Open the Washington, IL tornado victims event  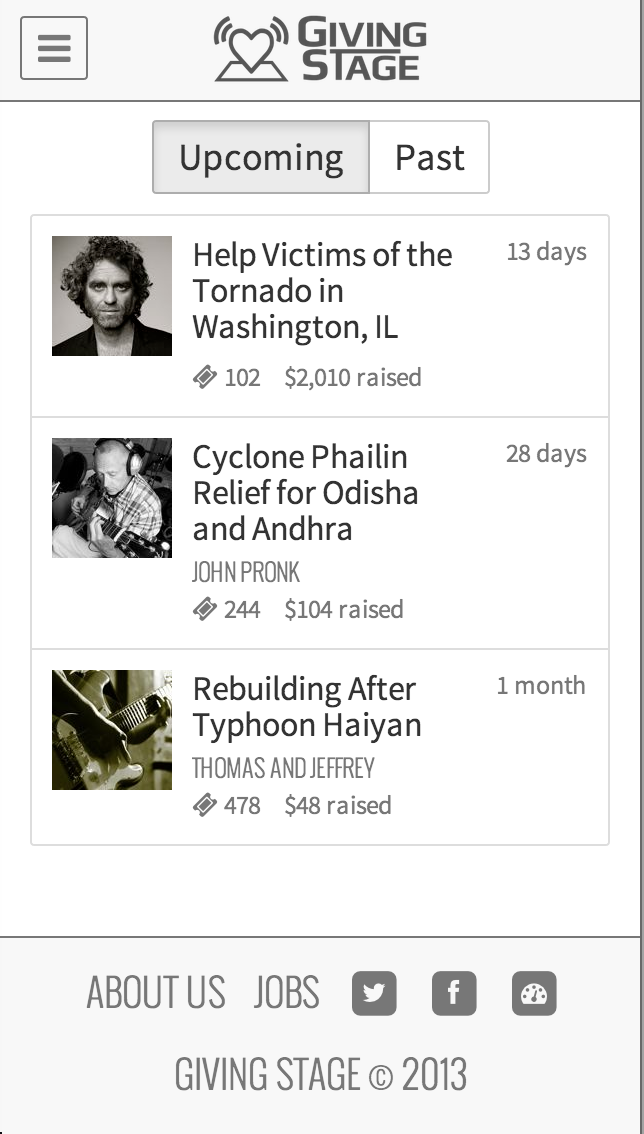pyautogui.click(x=321, y=291)
